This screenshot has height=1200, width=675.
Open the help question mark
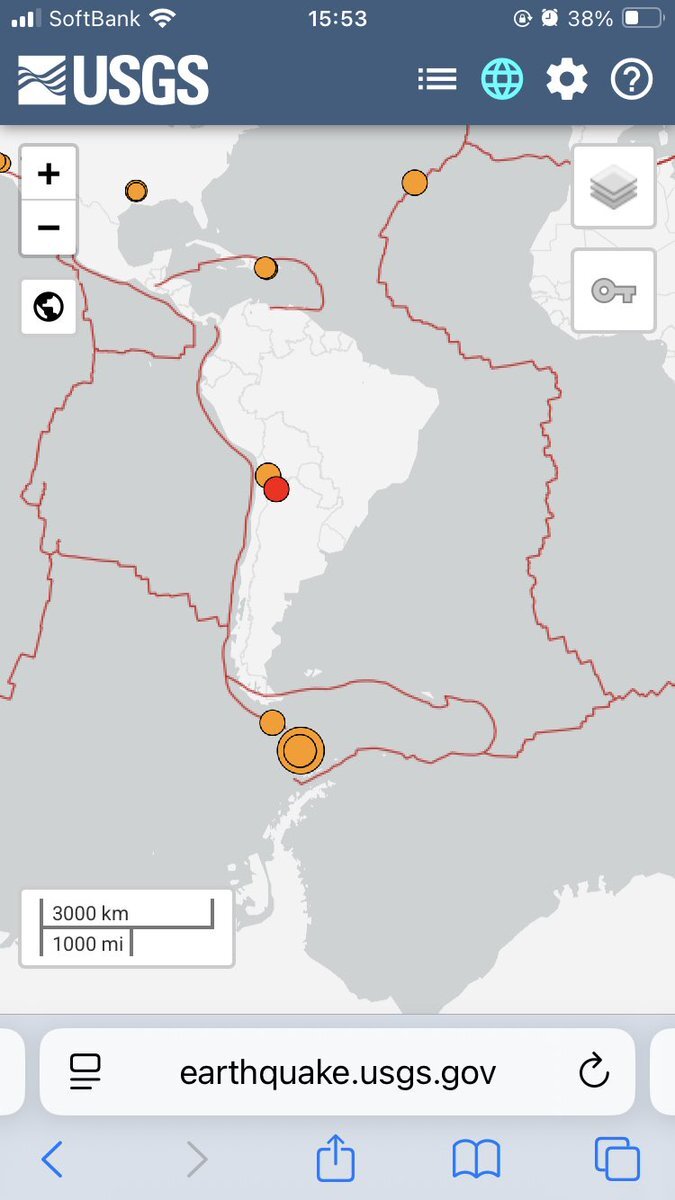631,80
